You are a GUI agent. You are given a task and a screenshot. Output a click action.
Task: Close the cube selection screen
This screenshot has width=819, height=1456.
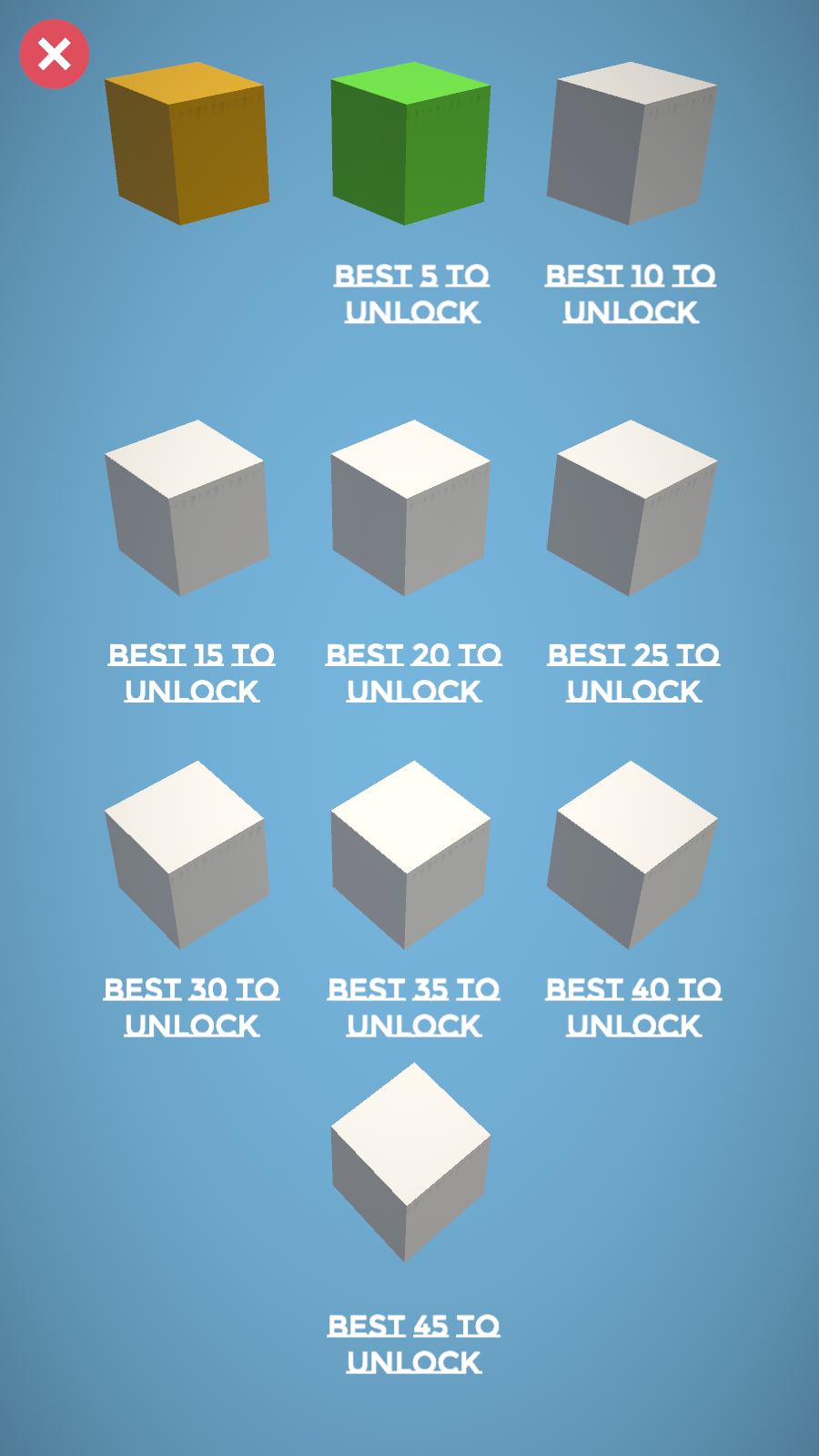coord(55,55)
